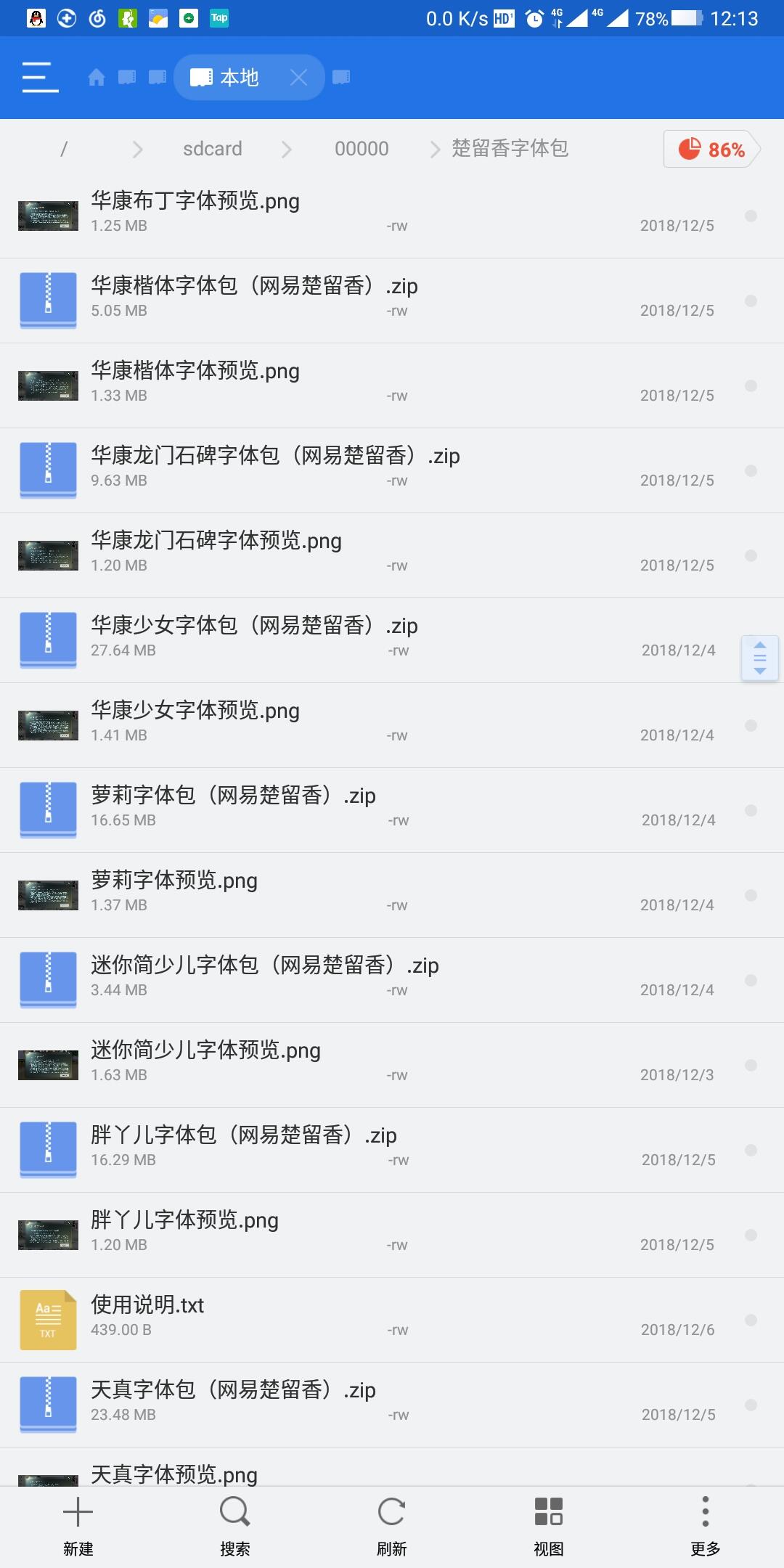Open 使用说明.txt

392,1320
